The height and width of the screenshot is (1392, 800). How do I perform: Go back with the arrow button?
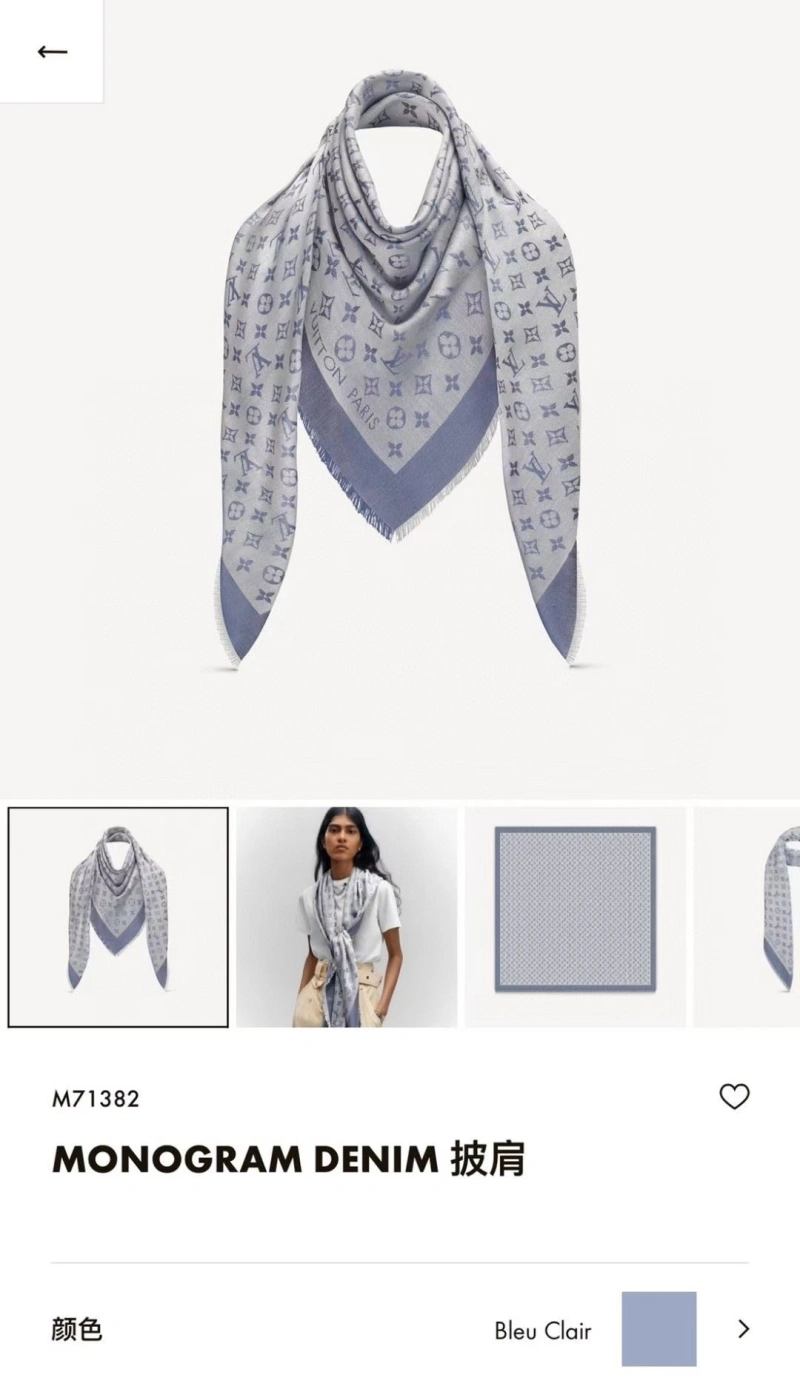[x=52, y=52]
